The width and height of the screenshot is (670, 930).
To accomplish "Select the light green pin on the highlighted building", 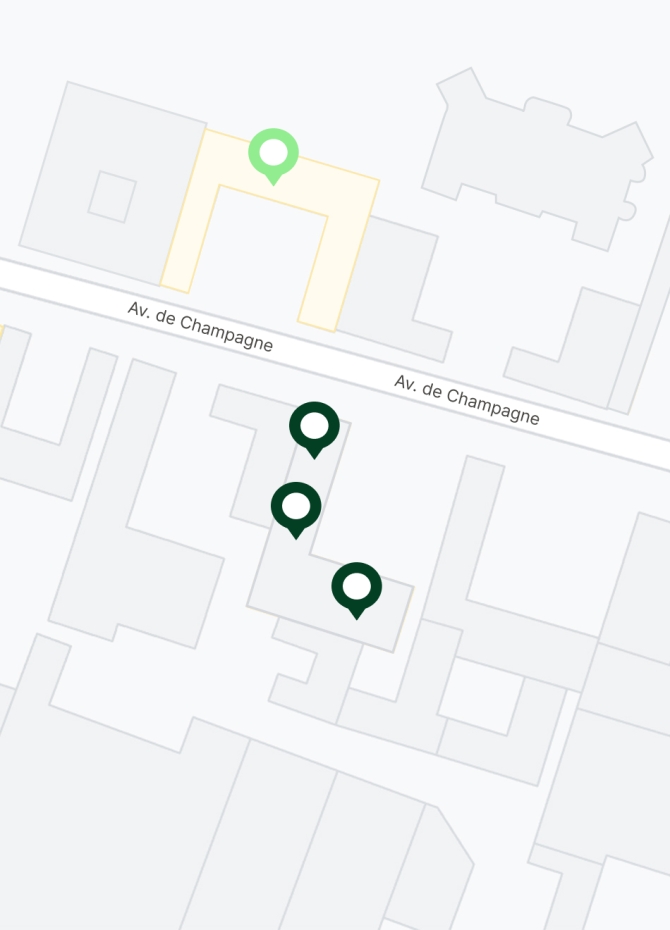I will tap(273, 155).
